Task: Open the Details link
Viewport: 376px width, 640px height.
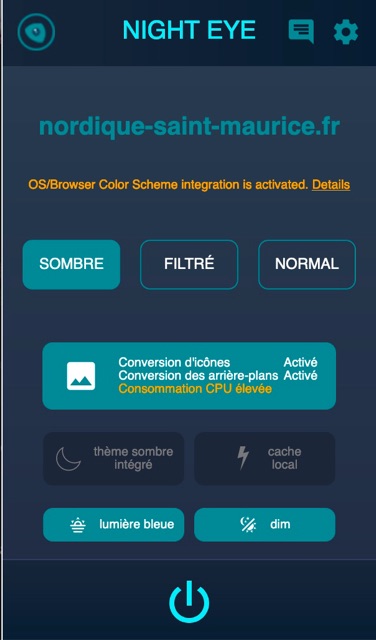Action: pyautogui.click(x=331, y=184)
